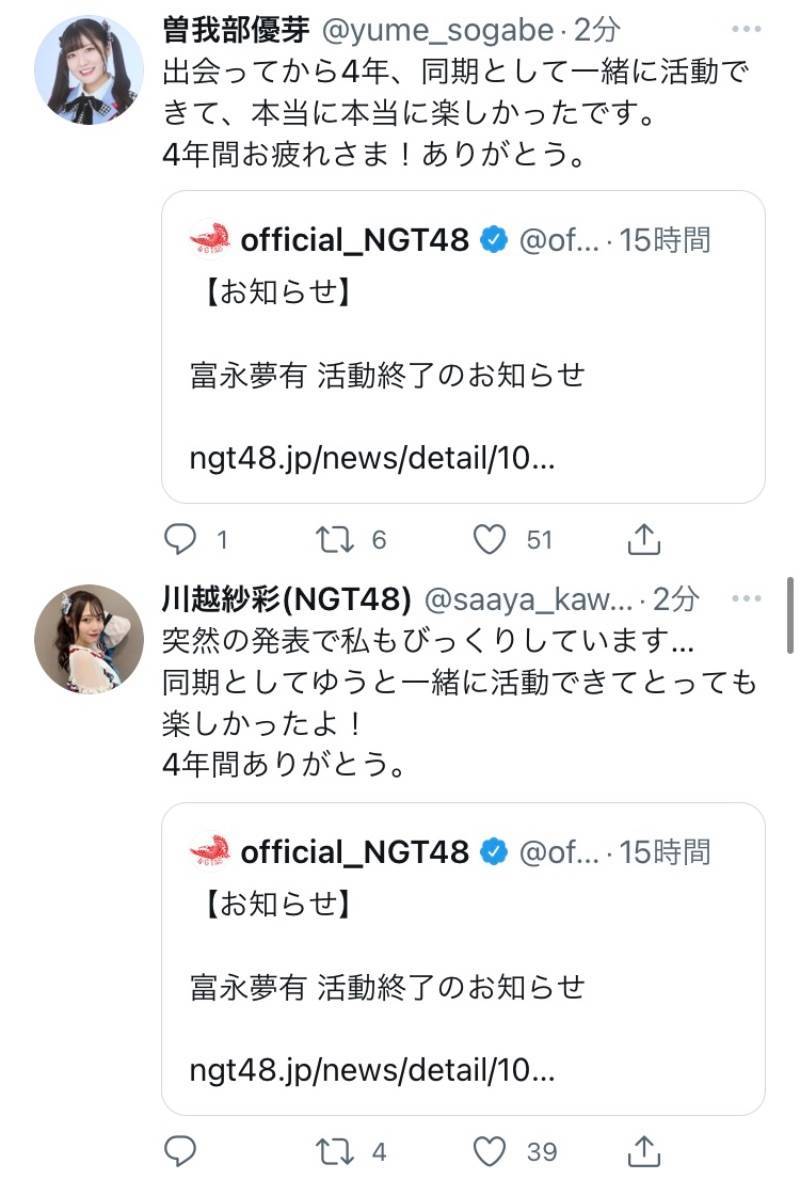Like 川越紗彩's tweet
This screenshot has height=1203, width=800.
[490, 1152]
